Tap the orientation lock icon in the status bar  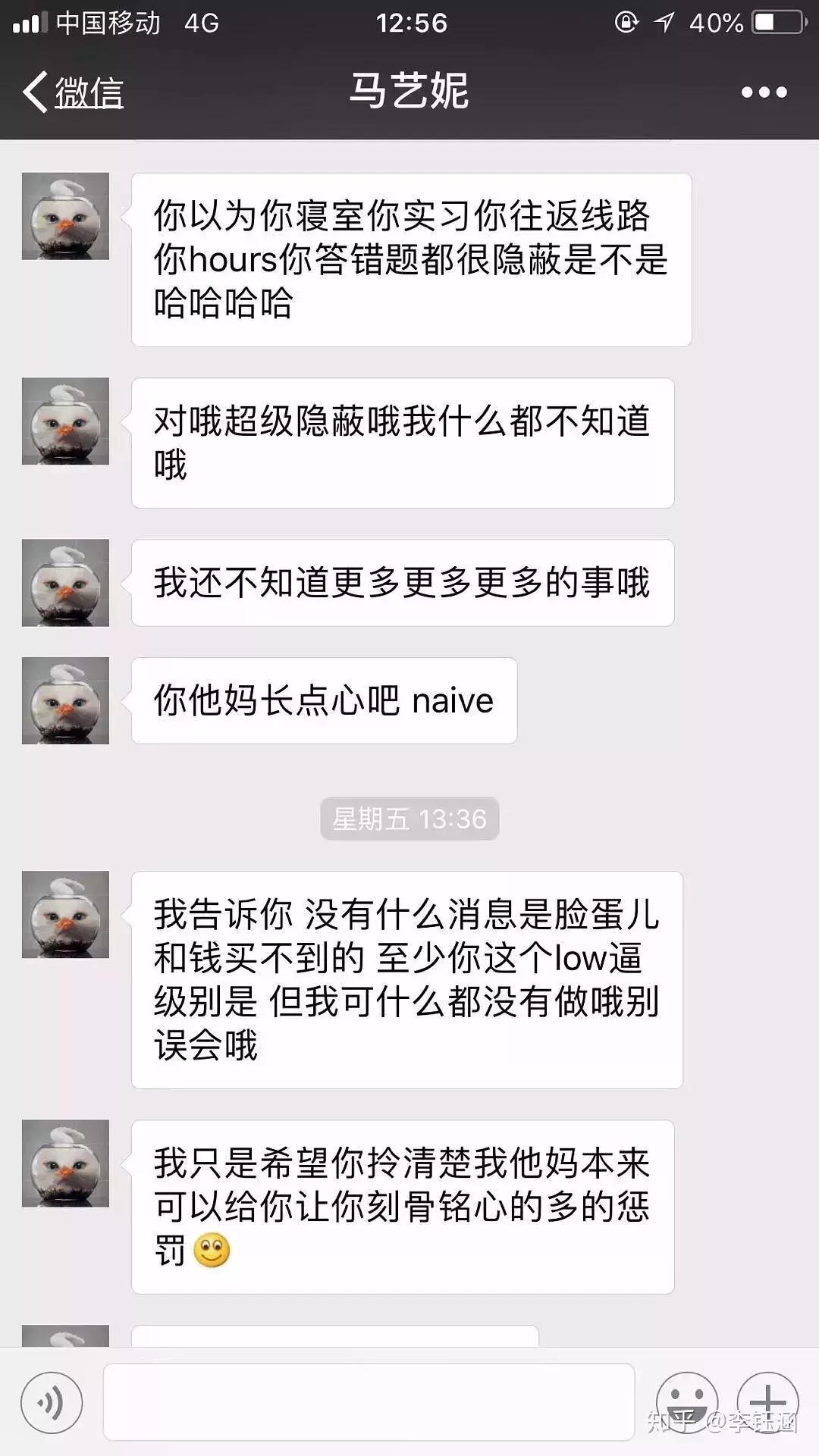626,22
